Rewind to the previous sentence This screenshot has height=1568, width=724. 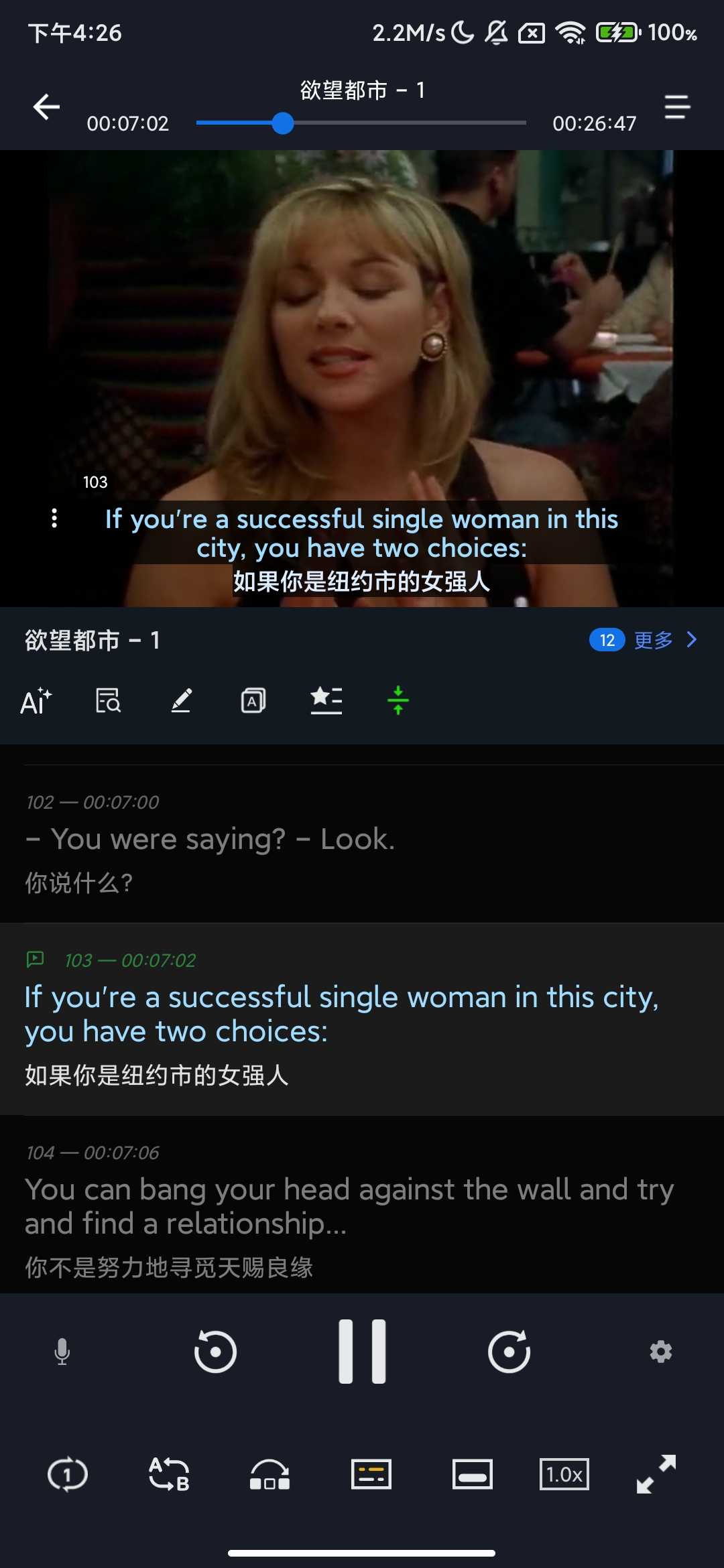tap(215, 1352)
